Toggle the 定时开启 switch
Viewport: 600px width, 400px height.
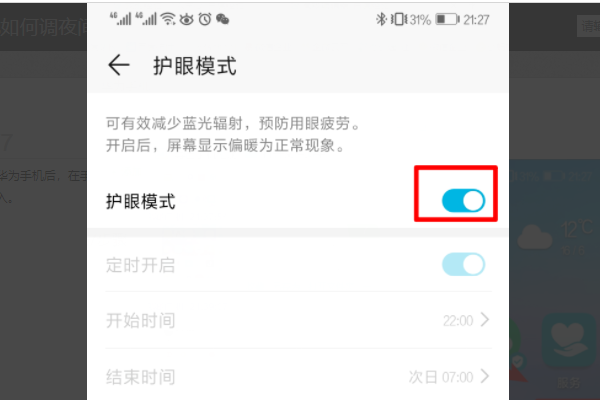tap(463, 265)
